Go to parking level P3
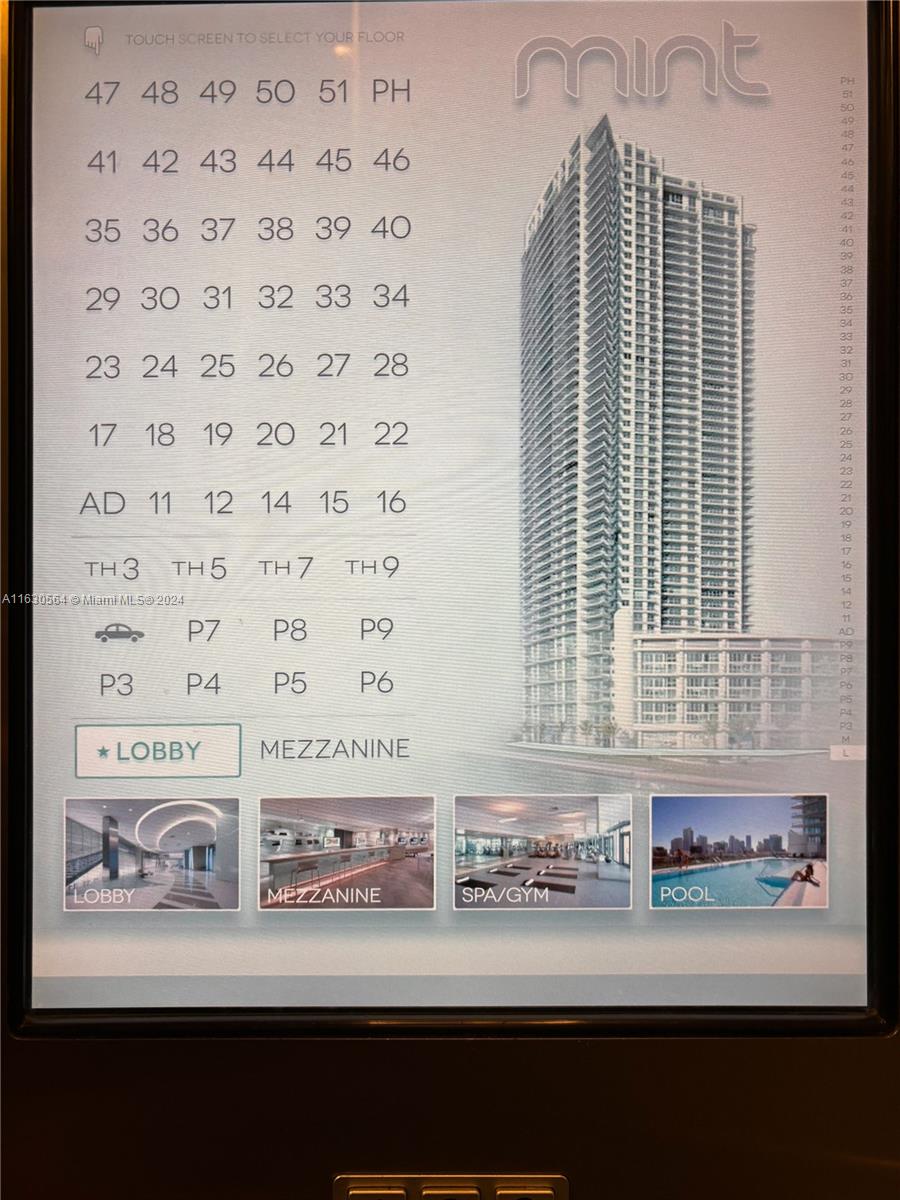 [x=116, y=685]
